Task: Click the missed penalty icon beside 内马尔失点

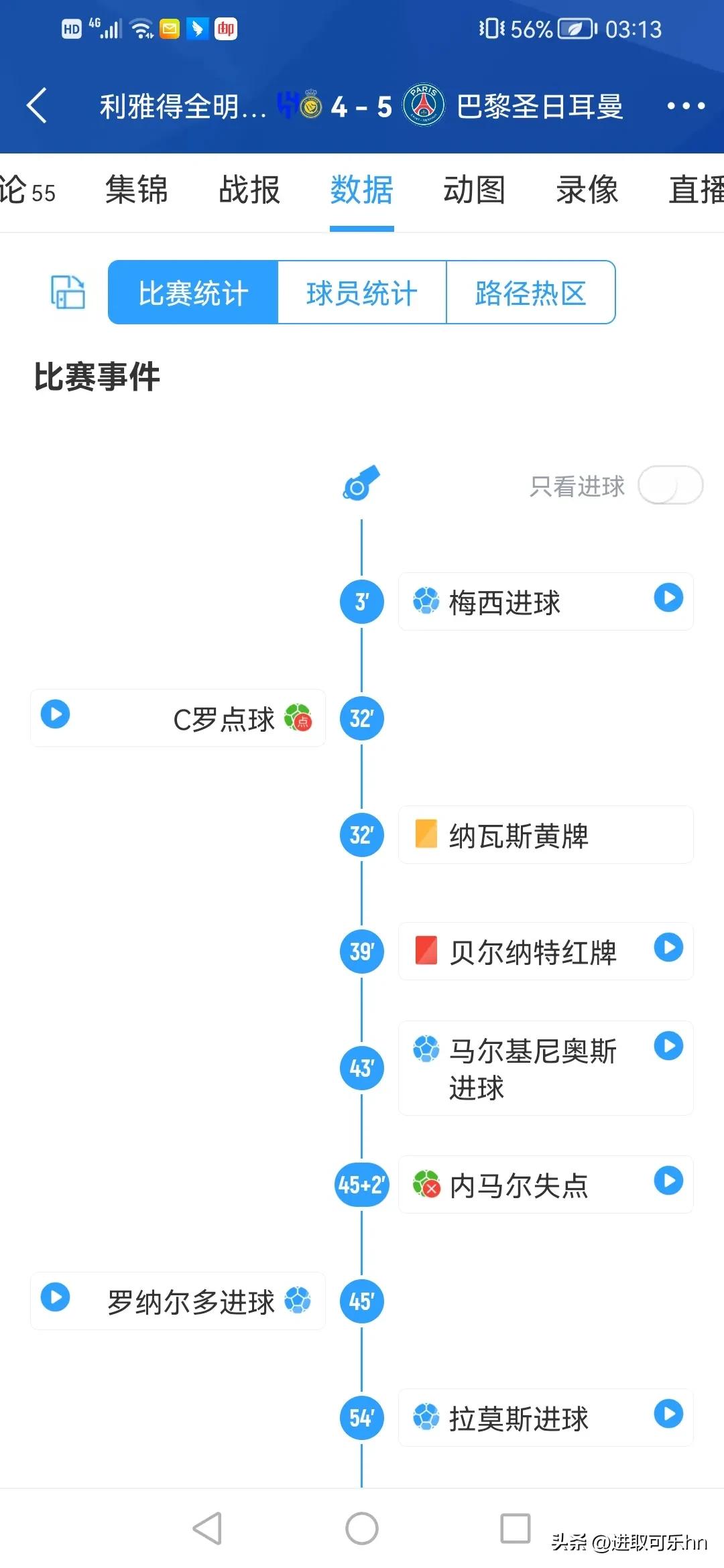Action: coord(427,1184)
